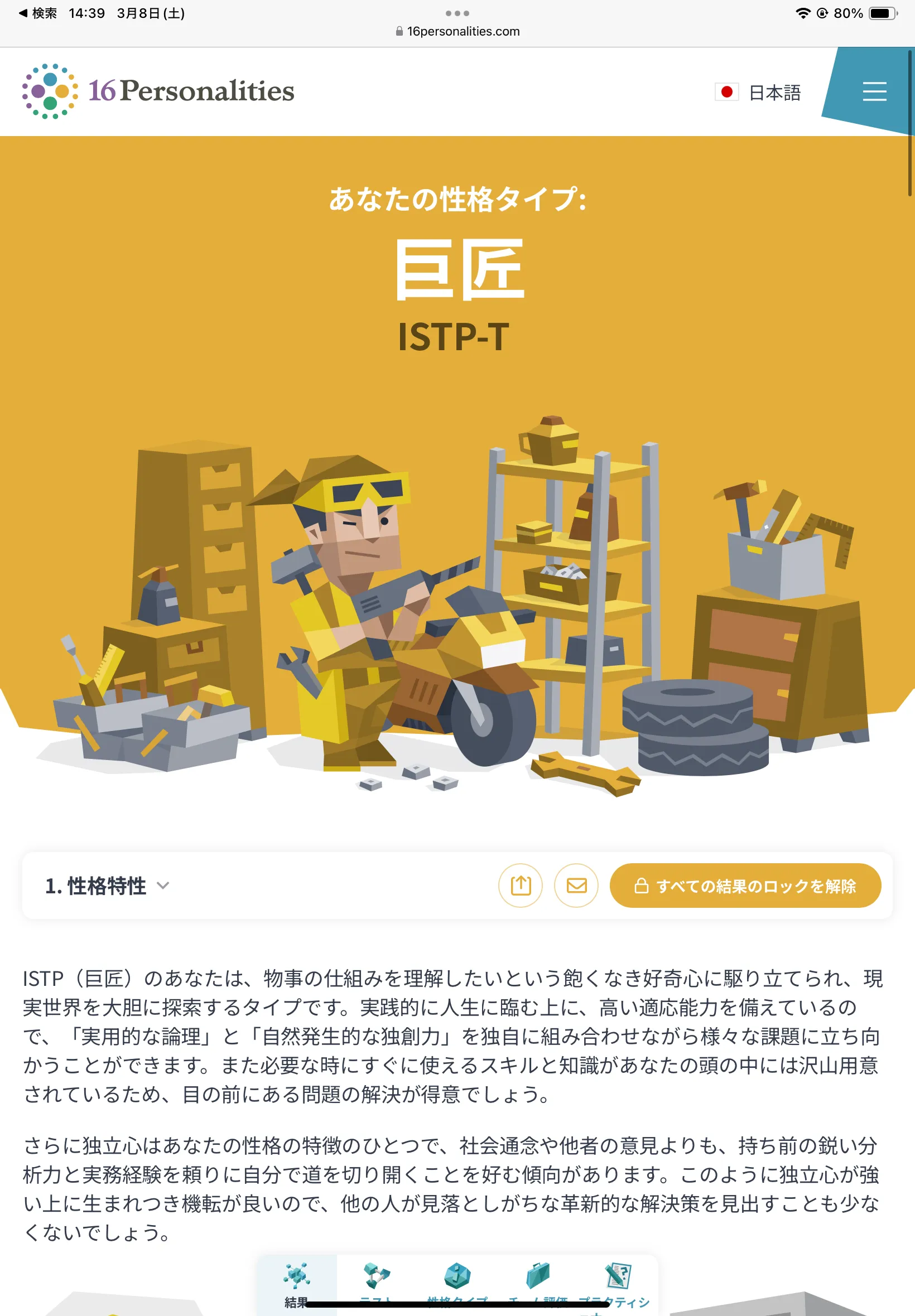Email the results using envelope icon
The width and height of the screenshot is (915, 1316).
(x=576, y=885)
